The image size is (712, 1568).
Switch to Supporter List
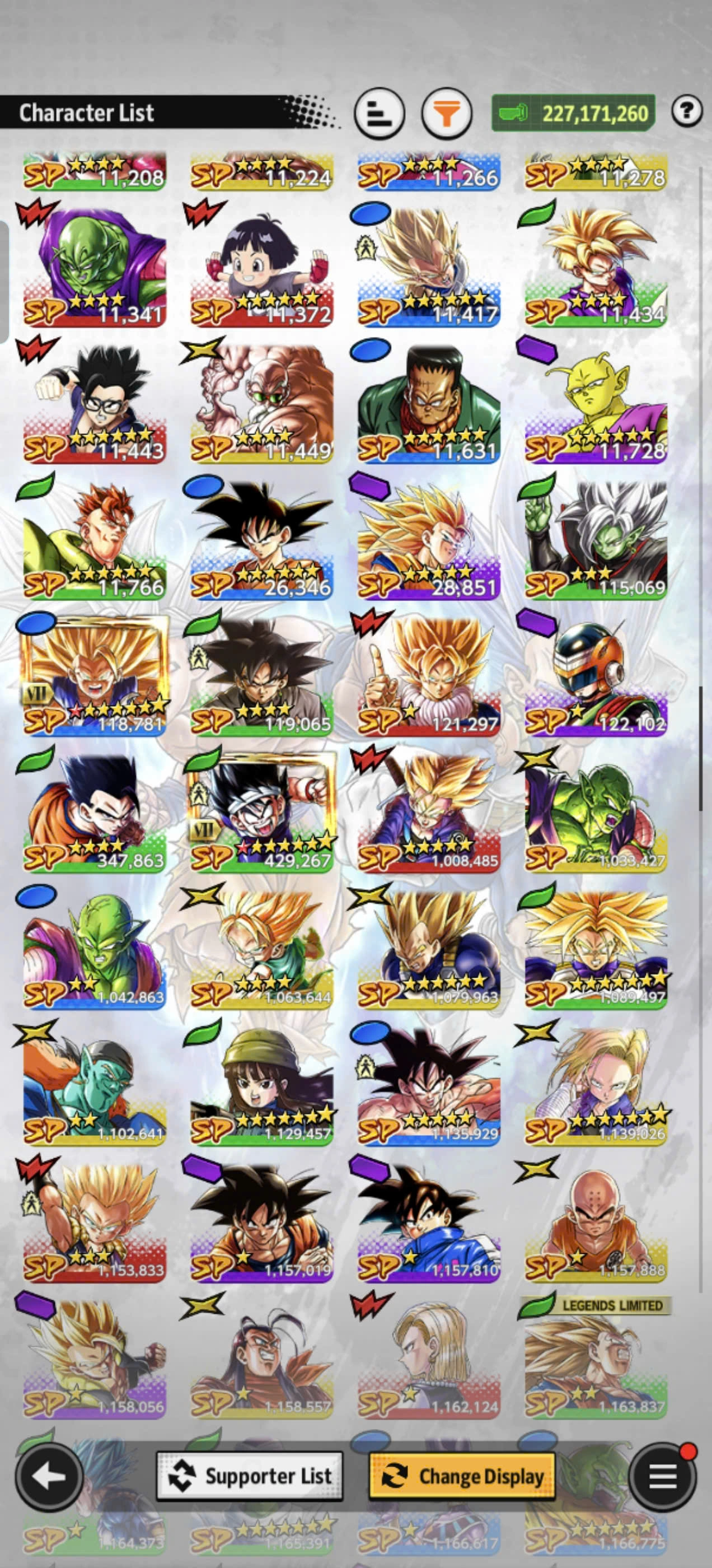tap(250, 1476)
